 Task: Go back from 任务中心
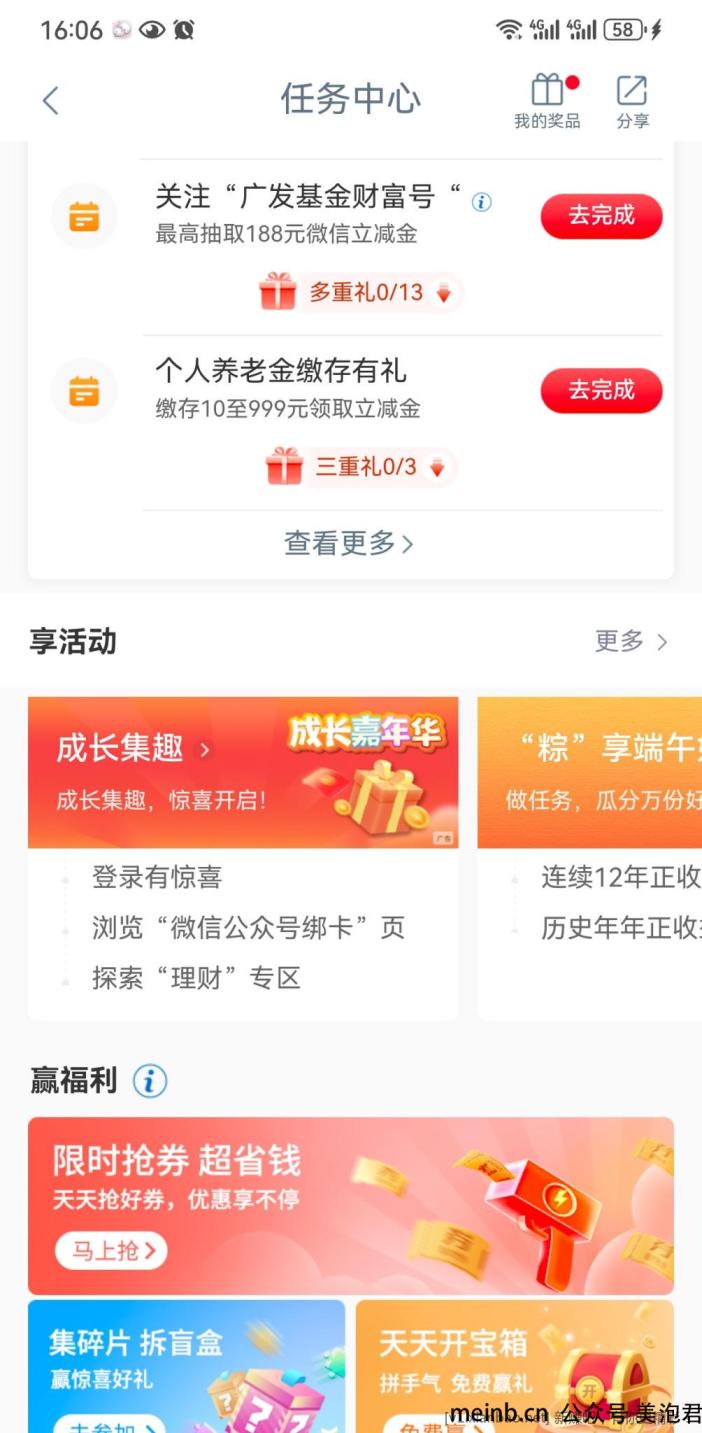[51, 99]
